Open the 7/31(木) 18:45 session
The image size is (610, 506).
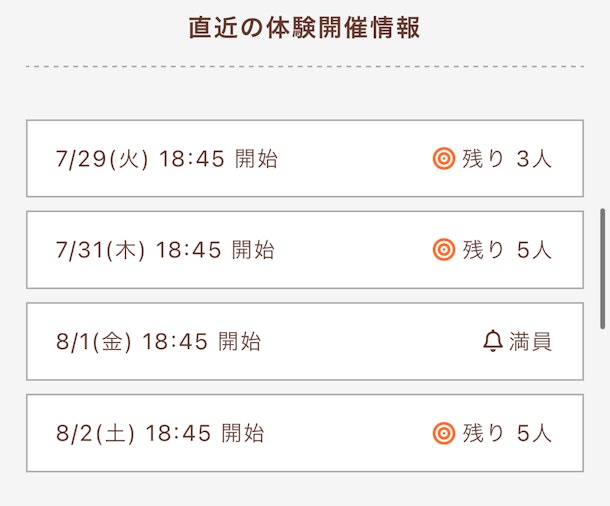tap(304, 250)
